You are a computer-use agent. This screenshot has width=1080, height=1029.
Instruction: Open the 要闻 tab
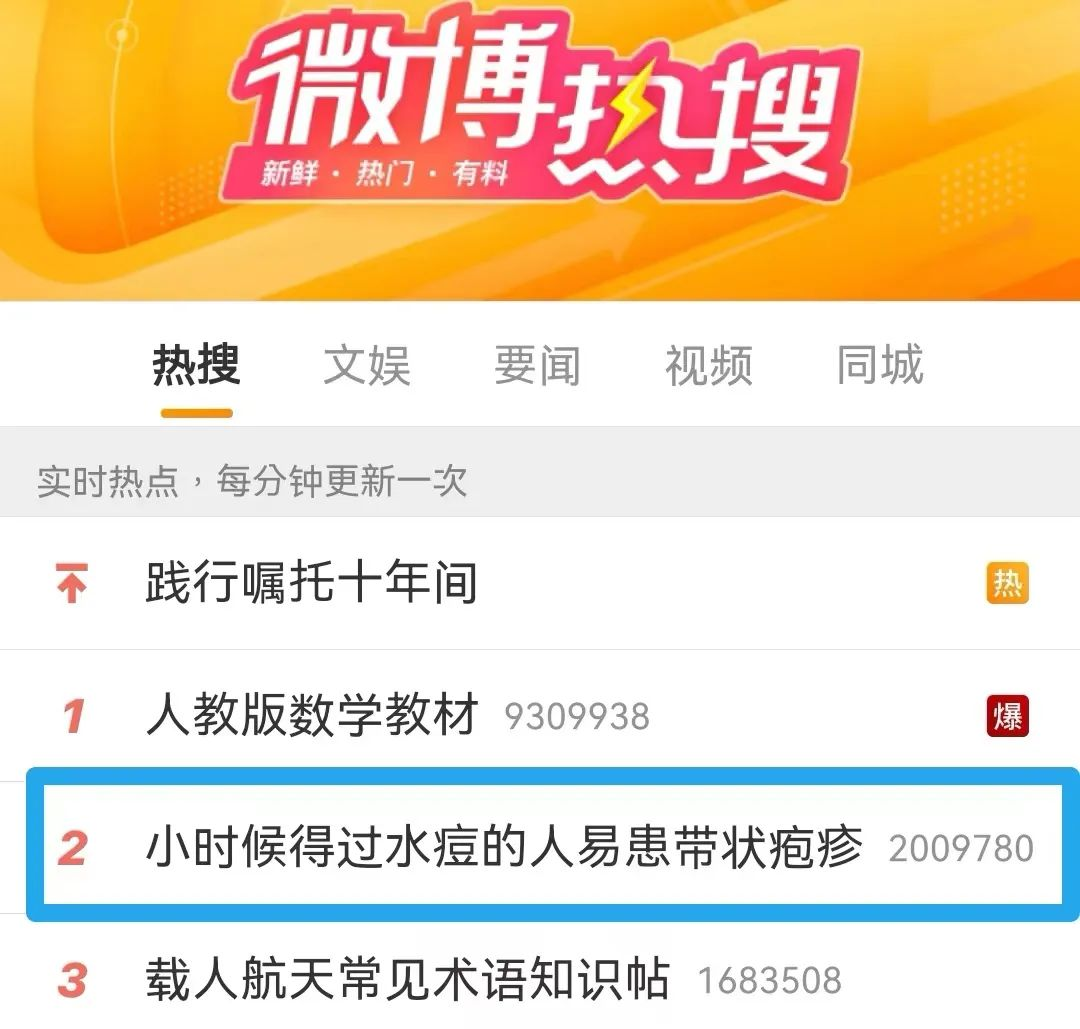click(537, 365)
